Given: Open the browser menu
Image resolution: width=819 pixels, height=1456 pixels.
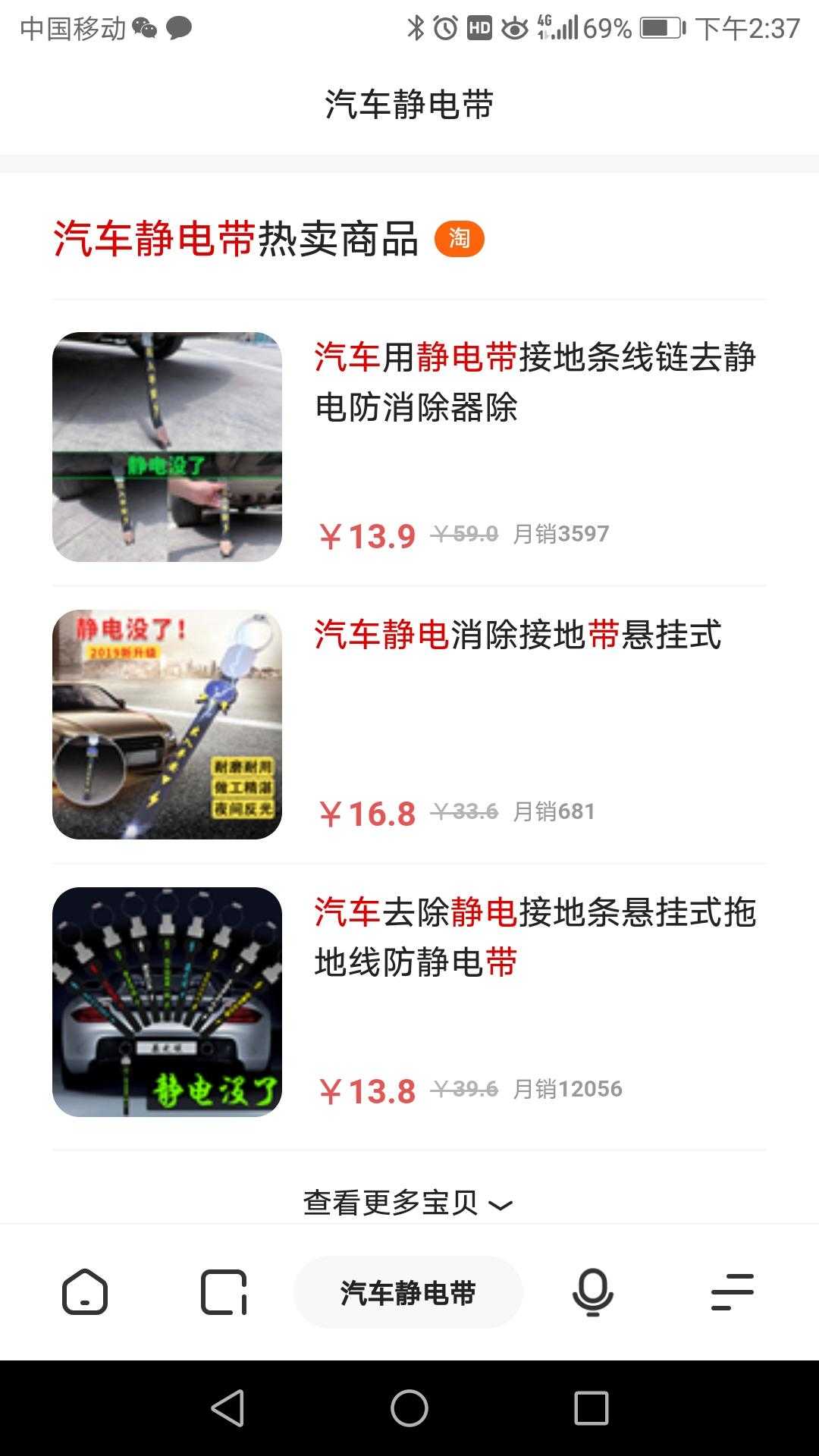Looking at the screenshot, I should 732,1292.
